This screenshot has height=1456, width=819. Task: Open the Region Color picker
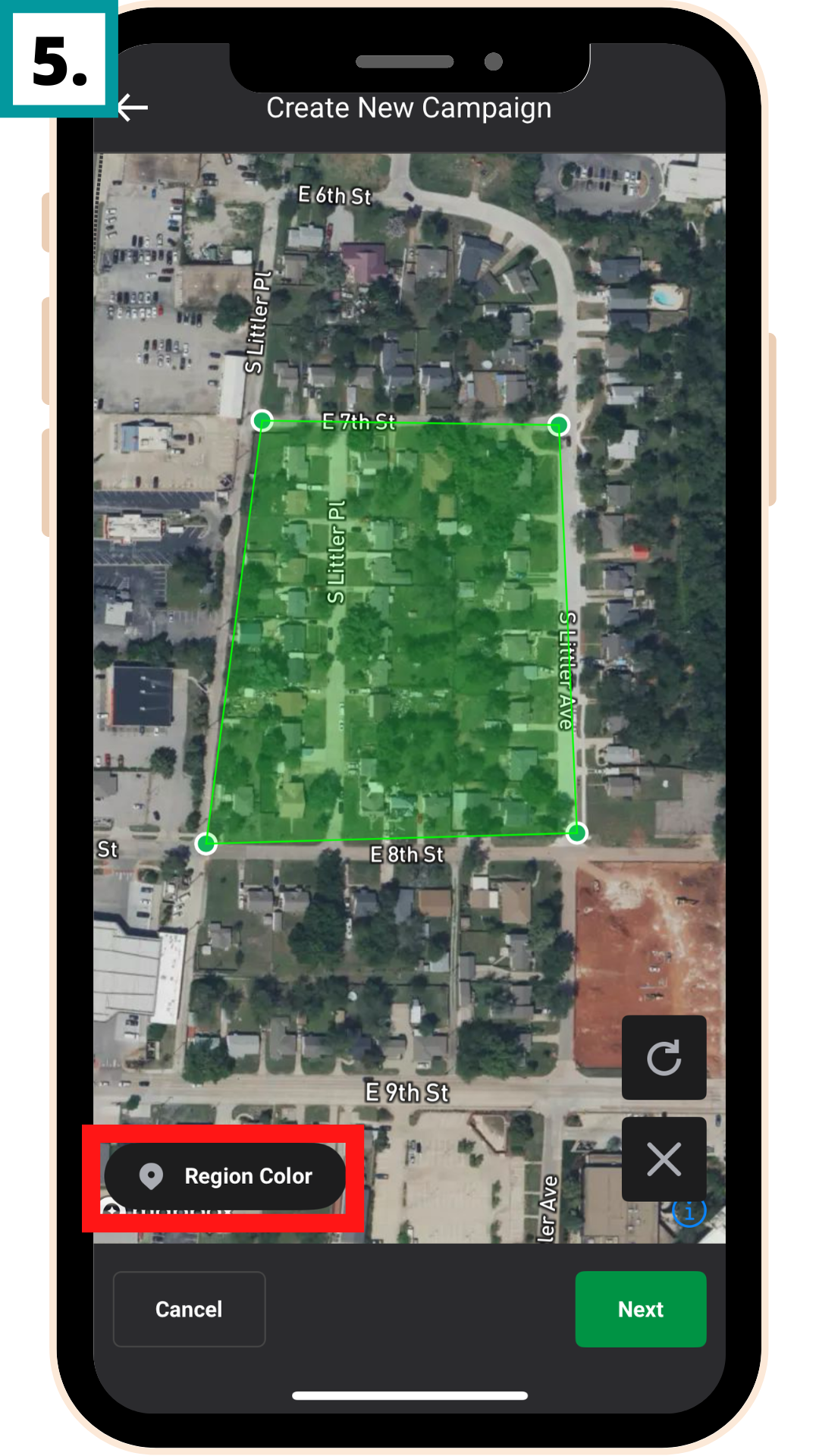[x=225, y=1176]
